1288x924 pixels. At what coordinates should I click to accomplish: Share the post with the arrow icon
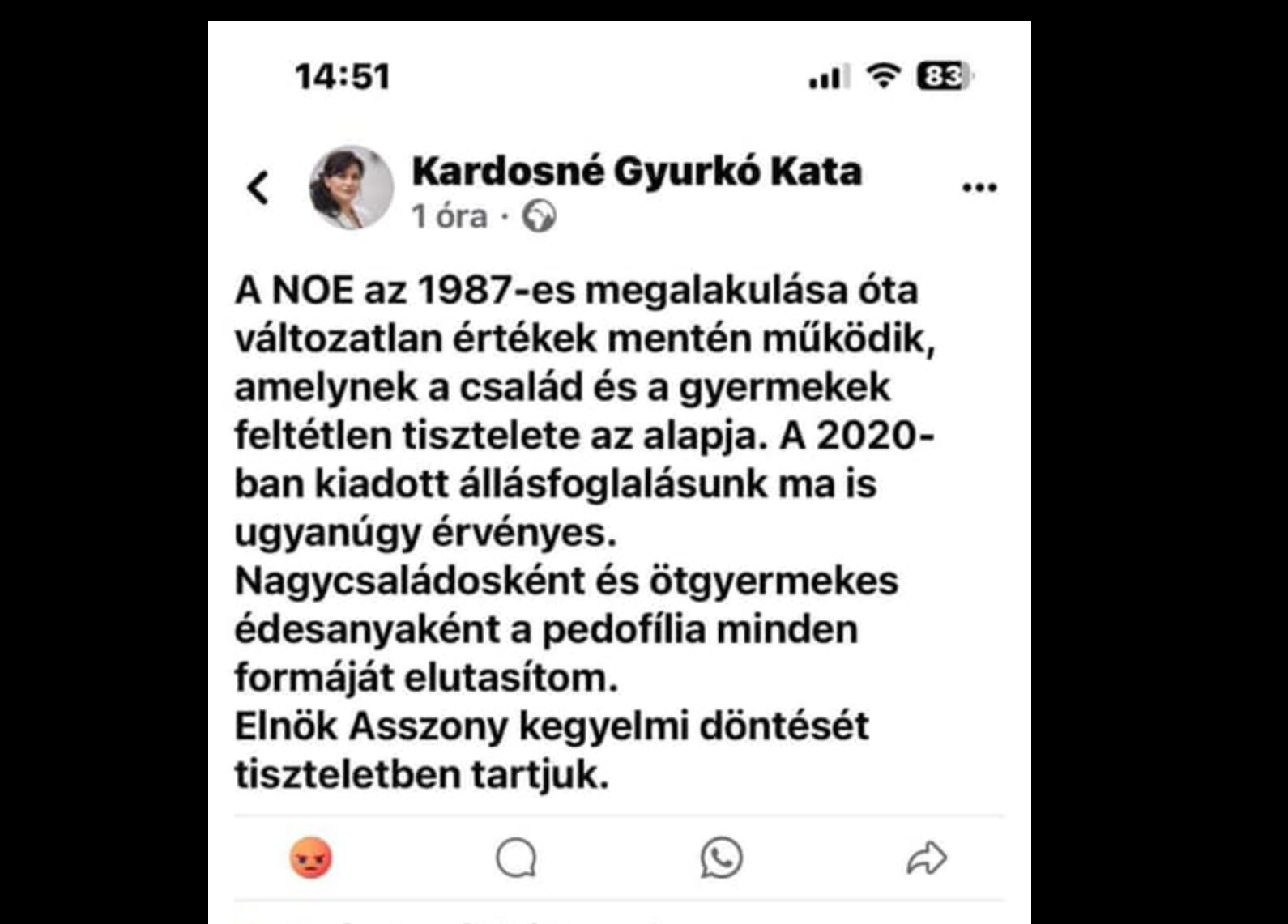click(926, 858)
